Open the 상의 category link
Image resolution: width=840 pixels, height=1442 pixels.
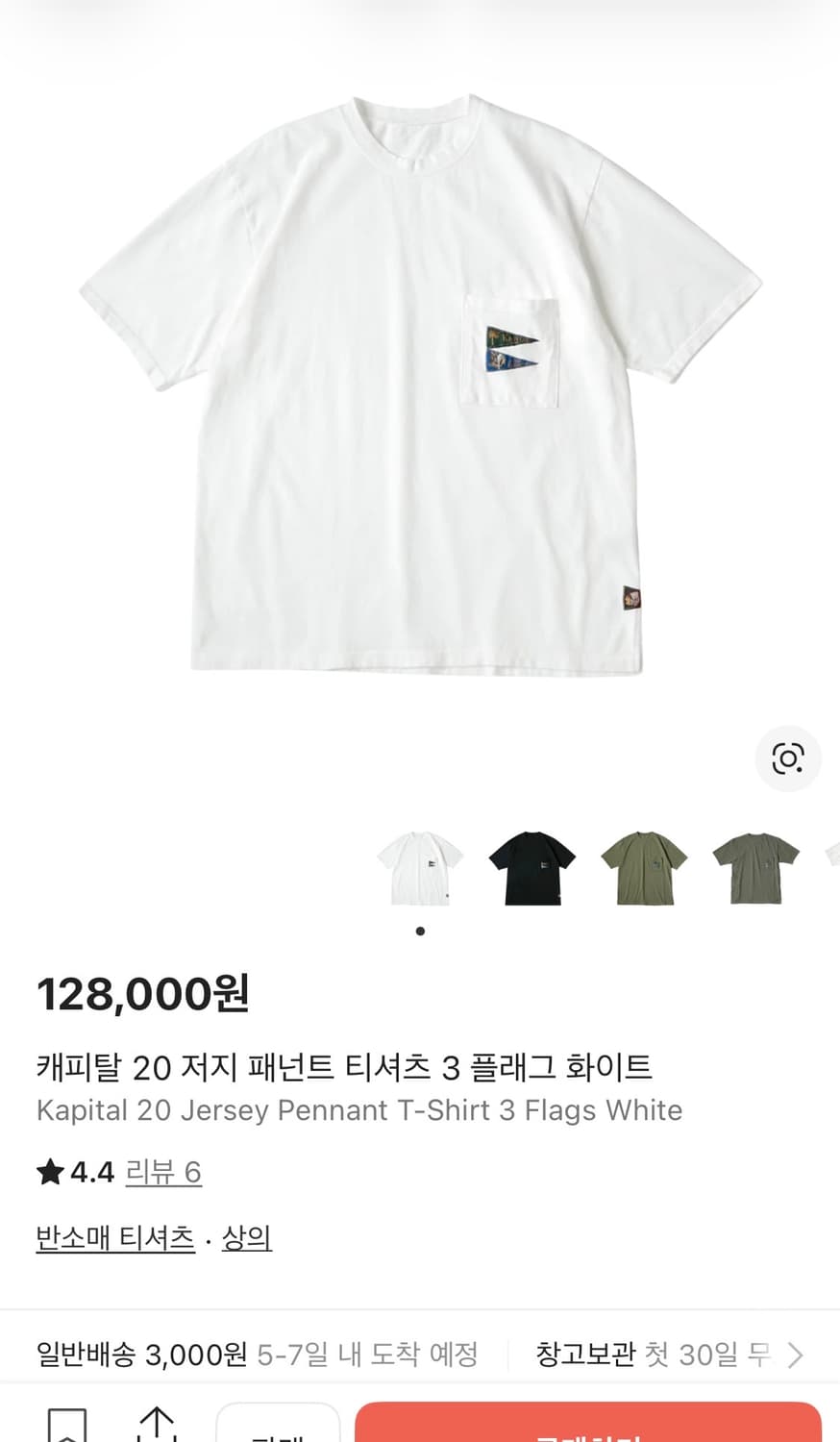(247, 1238)
